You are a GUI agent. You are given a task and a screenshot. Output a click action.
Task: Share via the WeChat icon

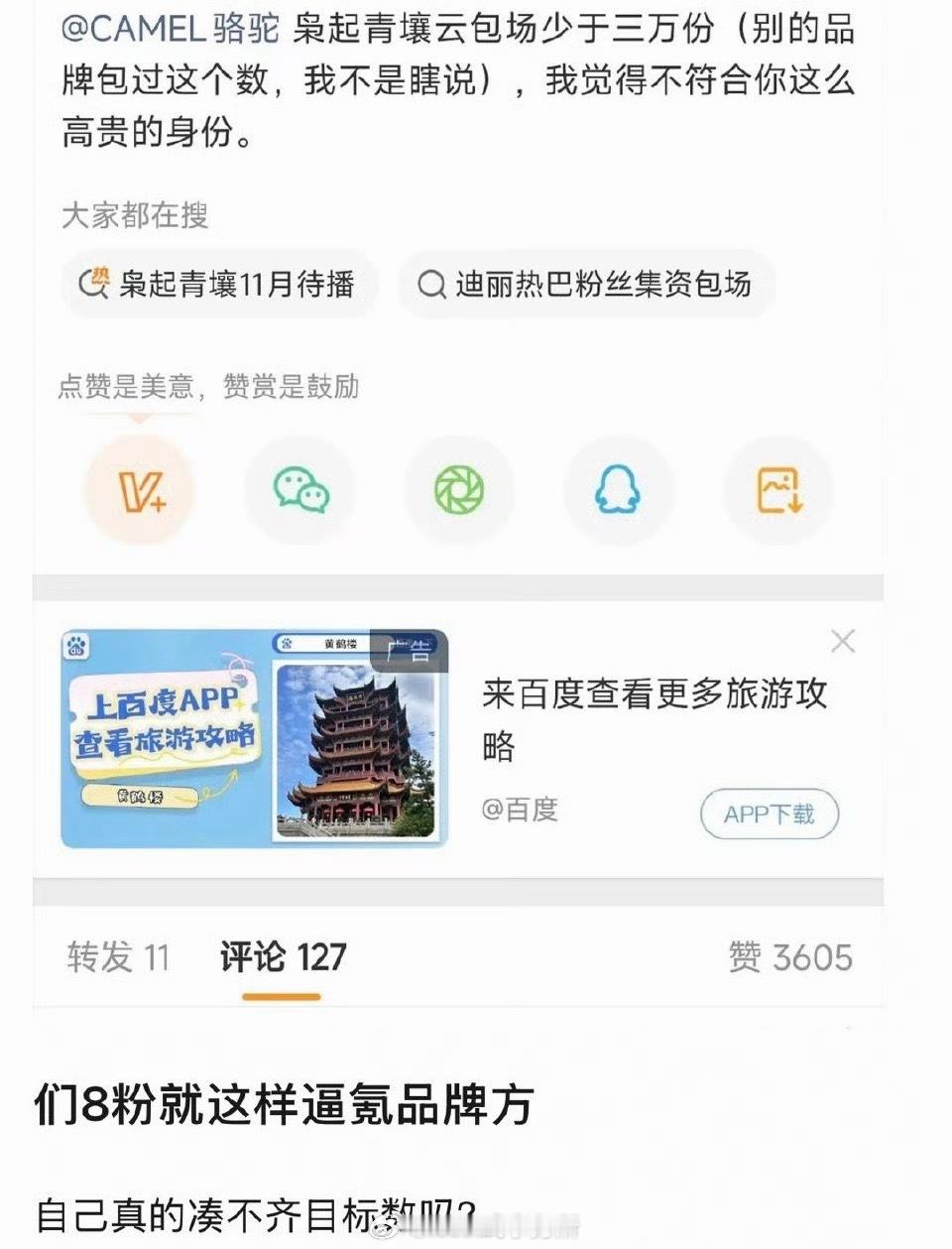pyautogui.click(x=299, y=489)
